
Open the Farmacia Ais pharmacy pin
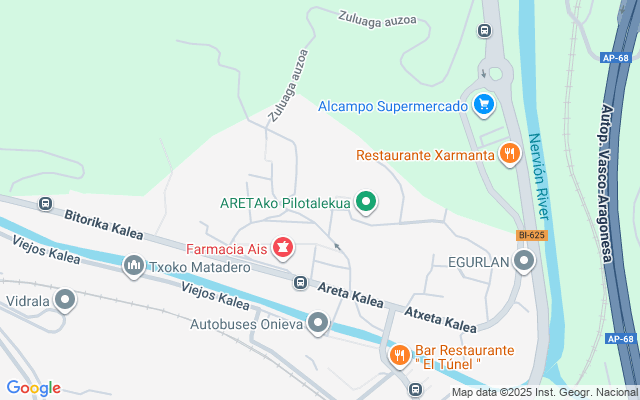coord(283,248)
